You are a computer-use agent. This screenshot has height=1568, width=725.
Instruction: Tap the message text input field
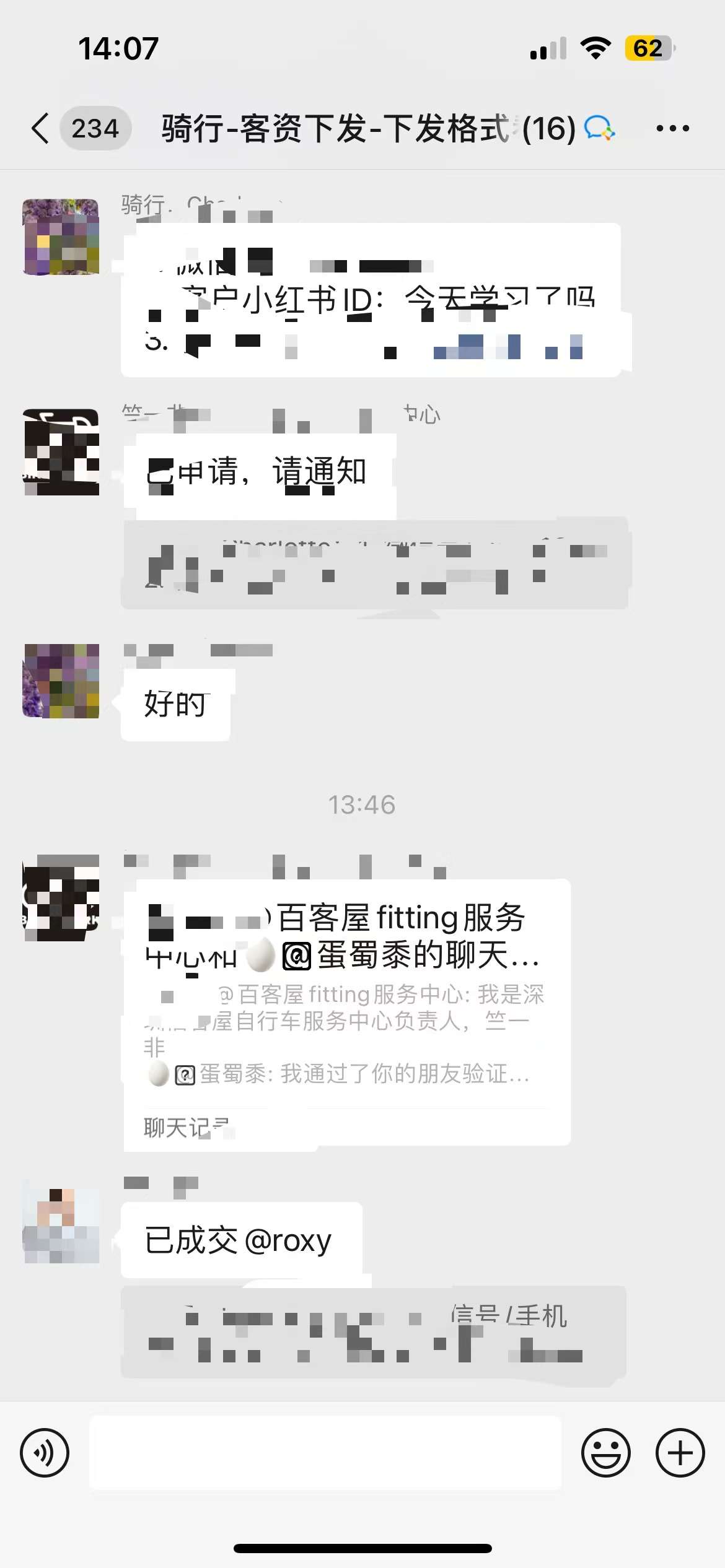click(325, 1453)
